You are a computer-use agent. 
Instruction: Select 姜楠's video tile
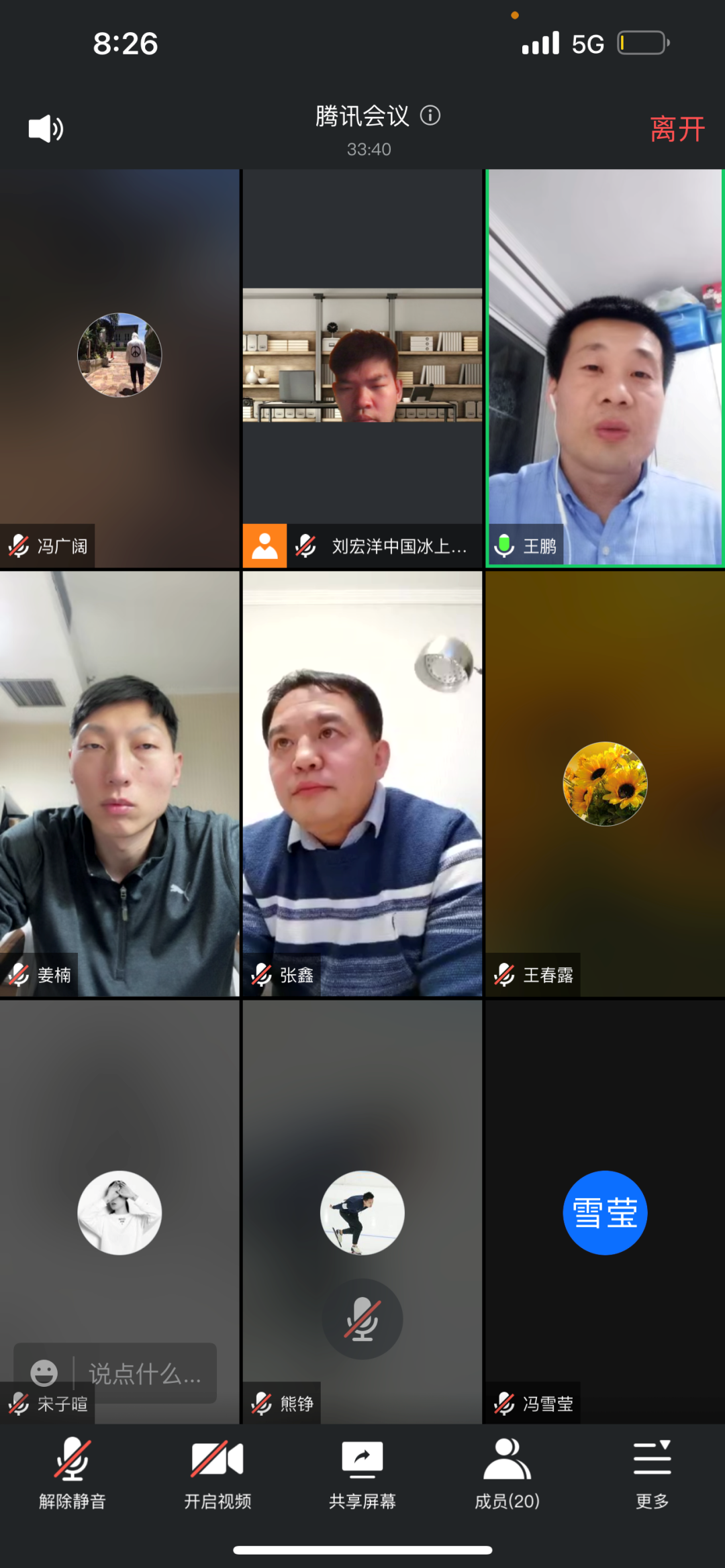click(x=119, y=784)
